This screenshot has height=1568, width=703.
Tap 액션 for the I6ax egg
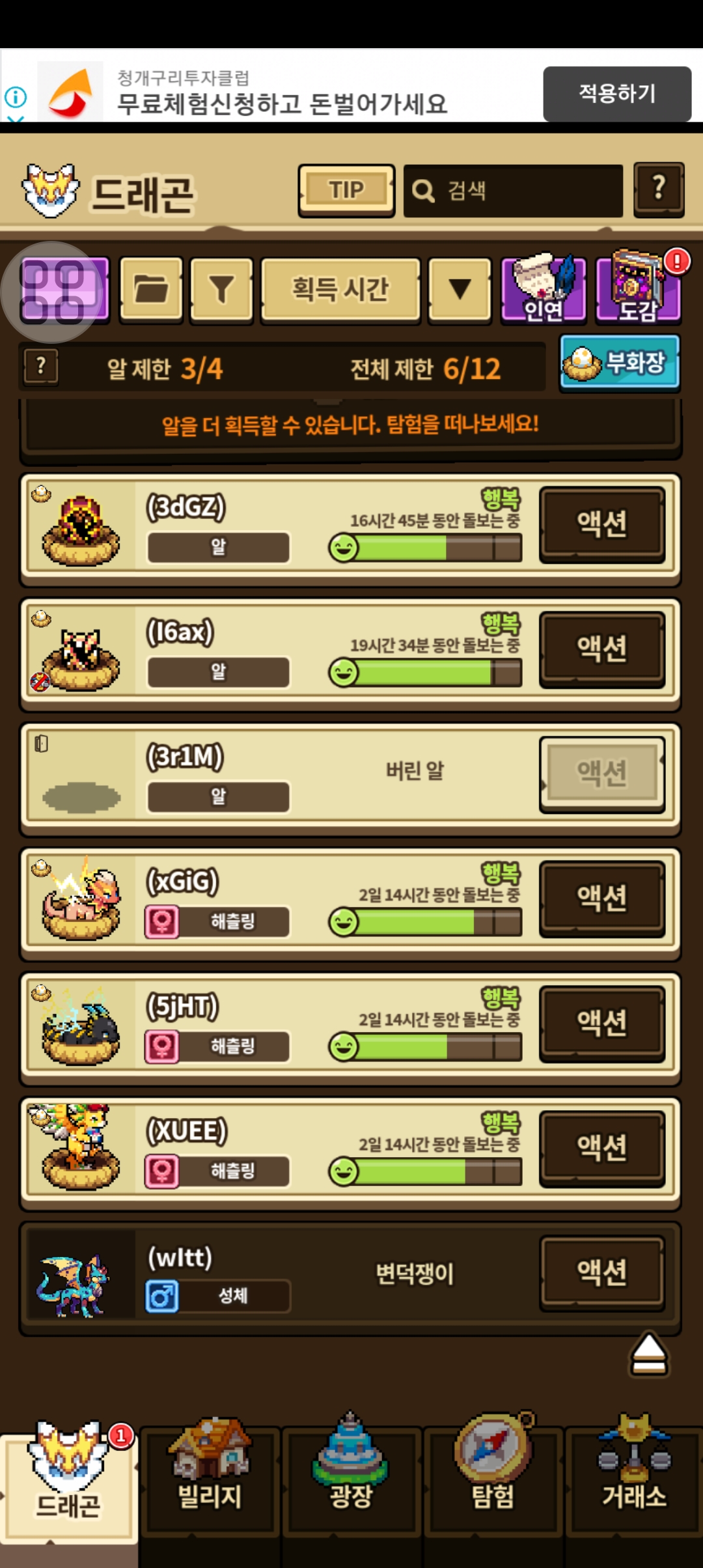(x=602, y=649)
